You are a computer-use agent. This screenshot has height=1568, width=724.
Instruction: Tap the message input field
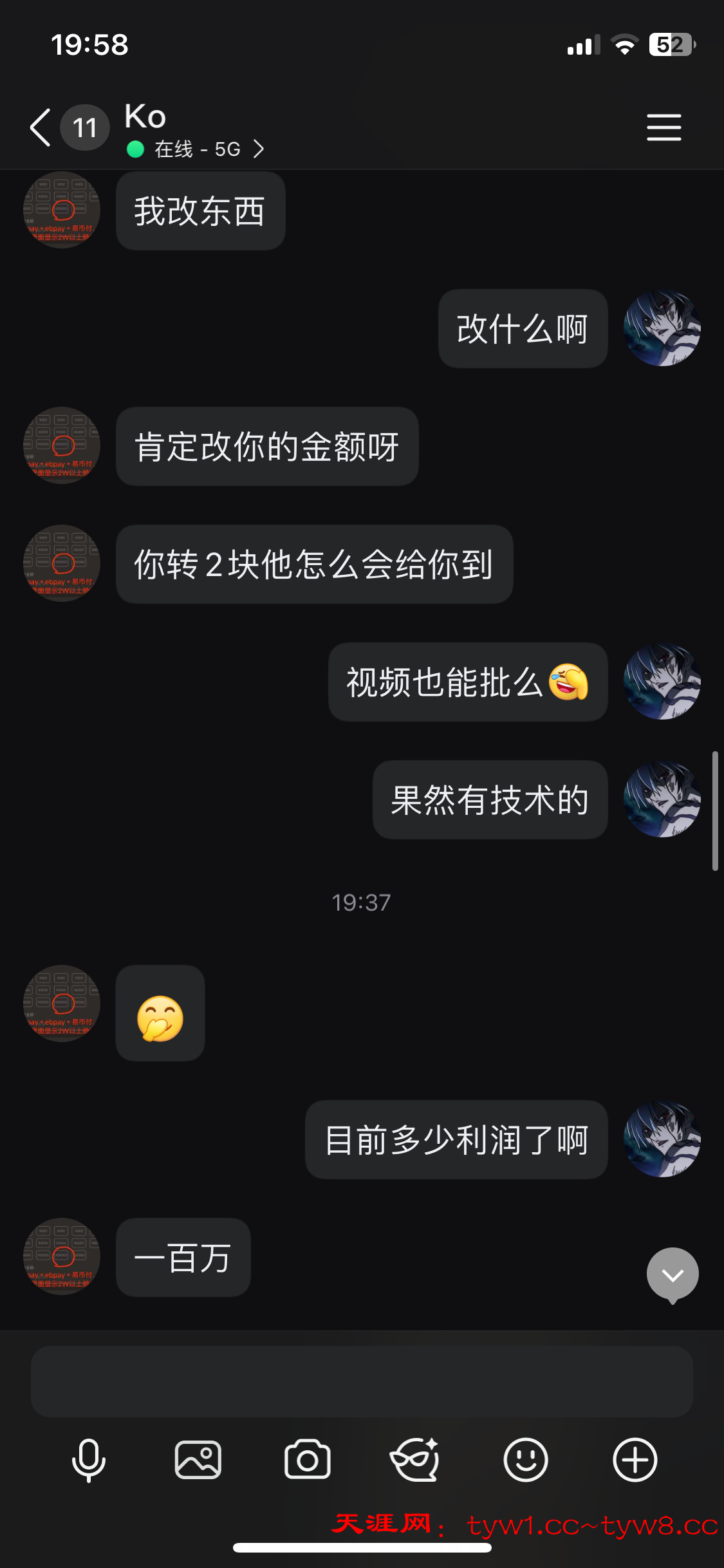pyautogui.click(x=362, y=1381)
